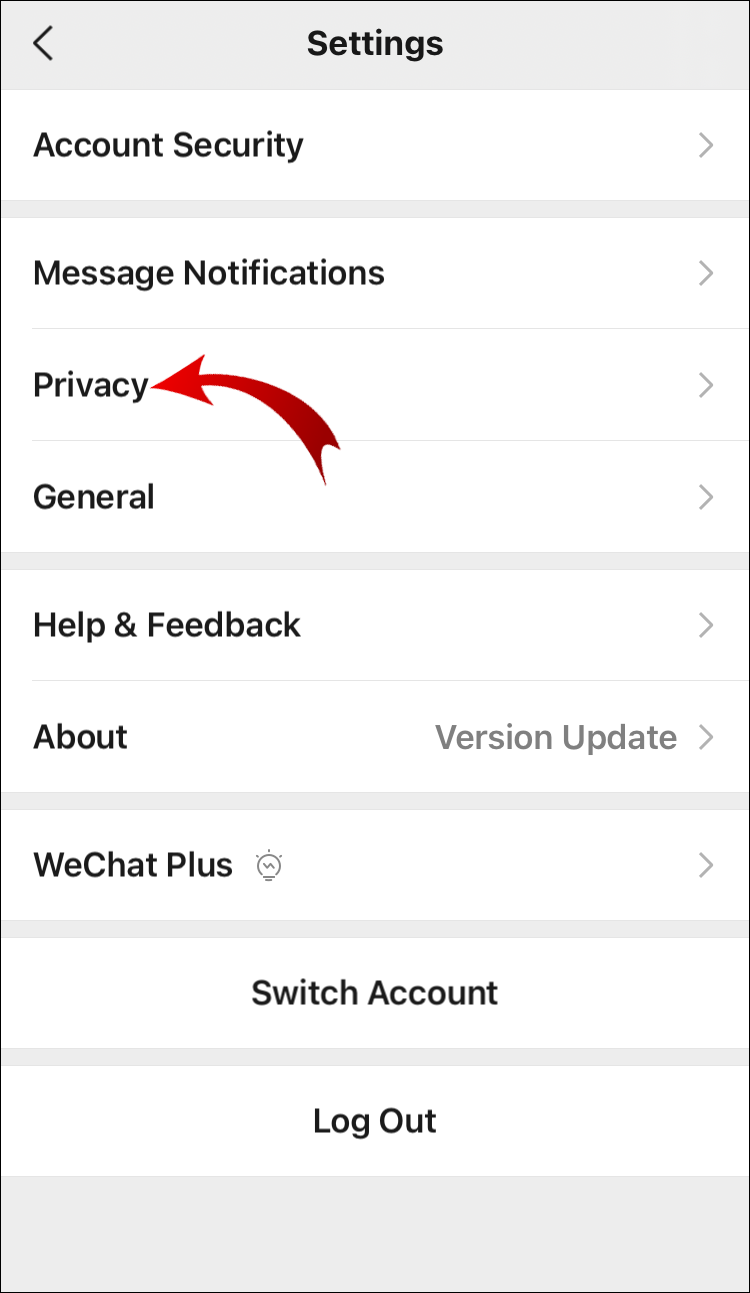Open Help & Feedback
Image resolution: width=750 pixels, height=1293 pixels.
point(375,625)
